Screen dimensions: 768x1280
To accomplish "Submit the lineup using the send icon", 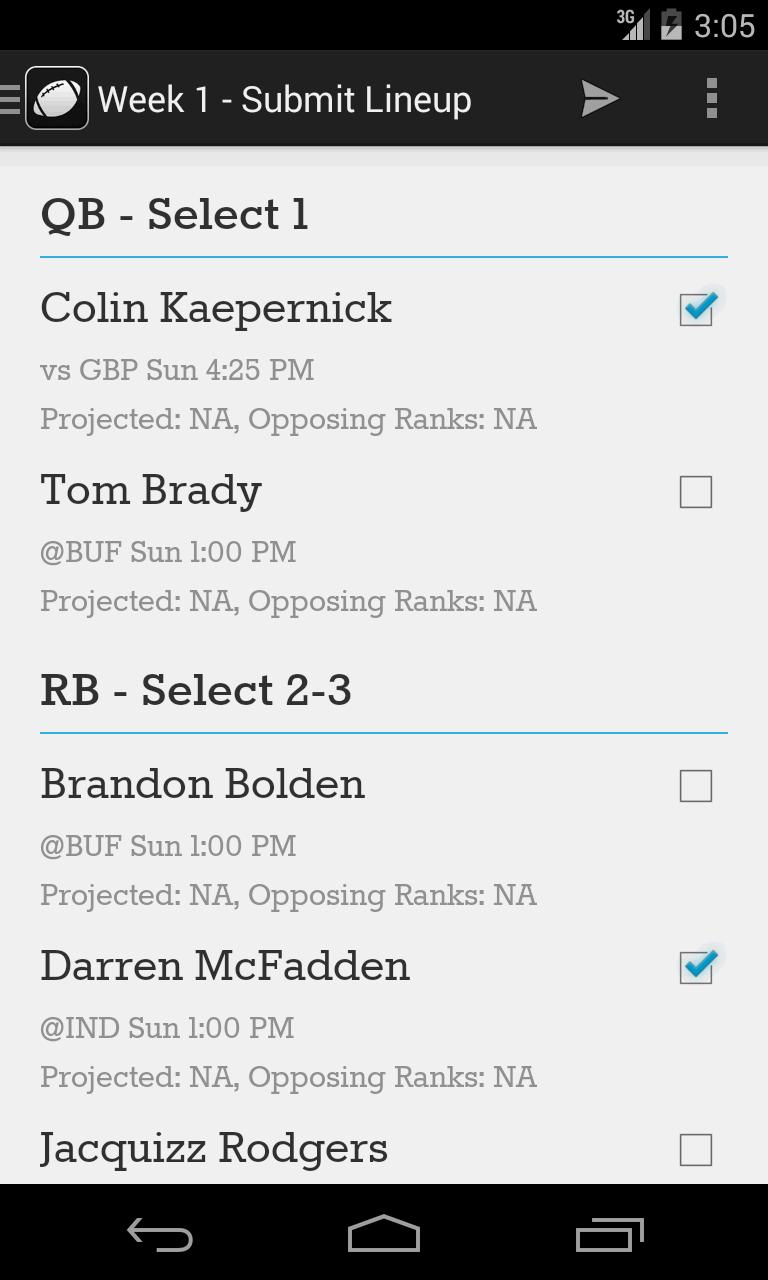I will (598, 97).
